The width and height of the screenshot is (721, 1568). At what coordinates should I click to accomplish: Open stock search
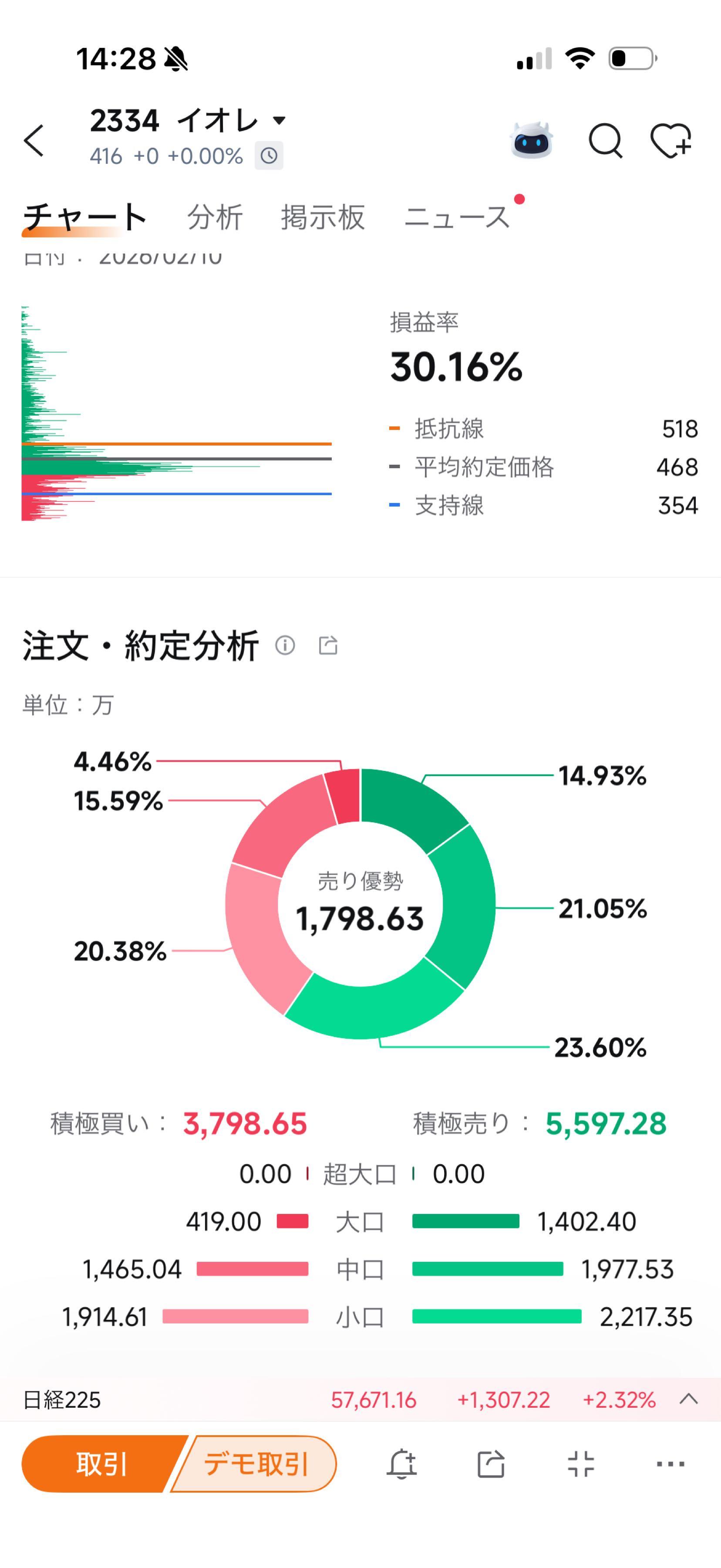(605, 141)
